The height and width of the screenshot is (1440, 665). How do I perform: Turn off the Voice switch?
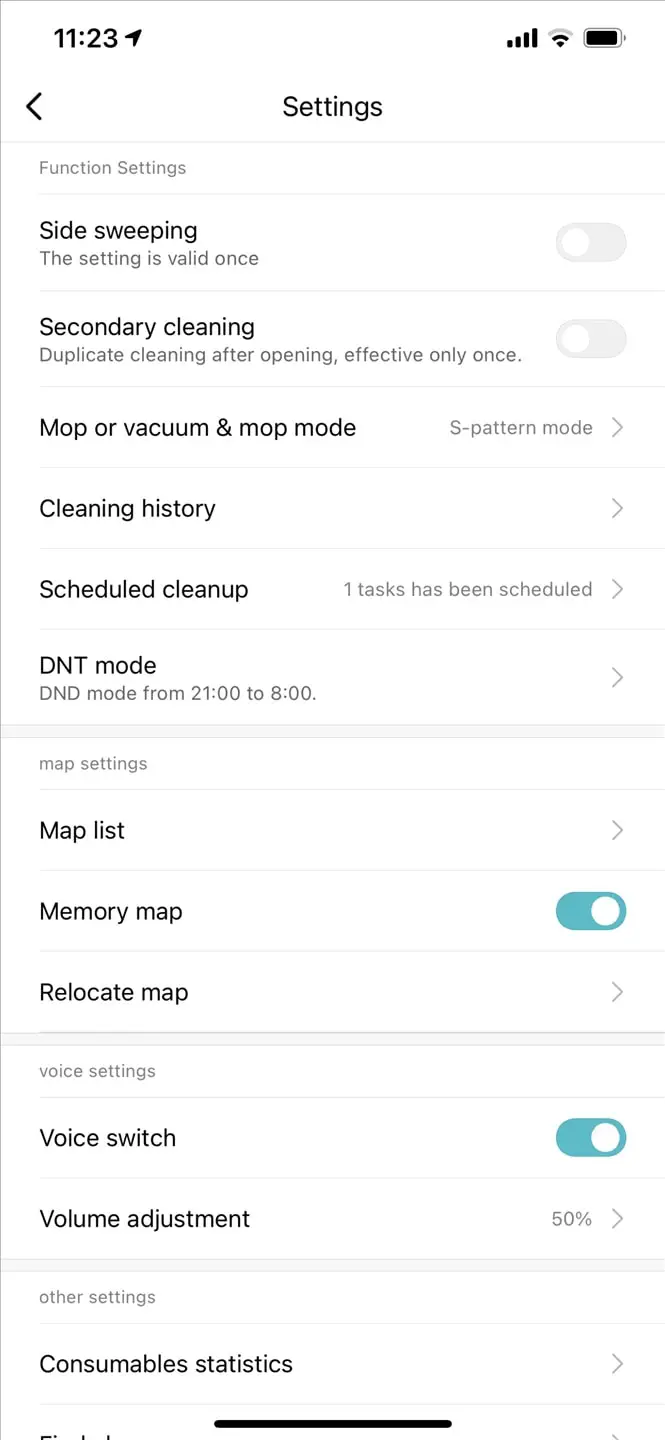pyautogui.click(x=591, y=1137)
